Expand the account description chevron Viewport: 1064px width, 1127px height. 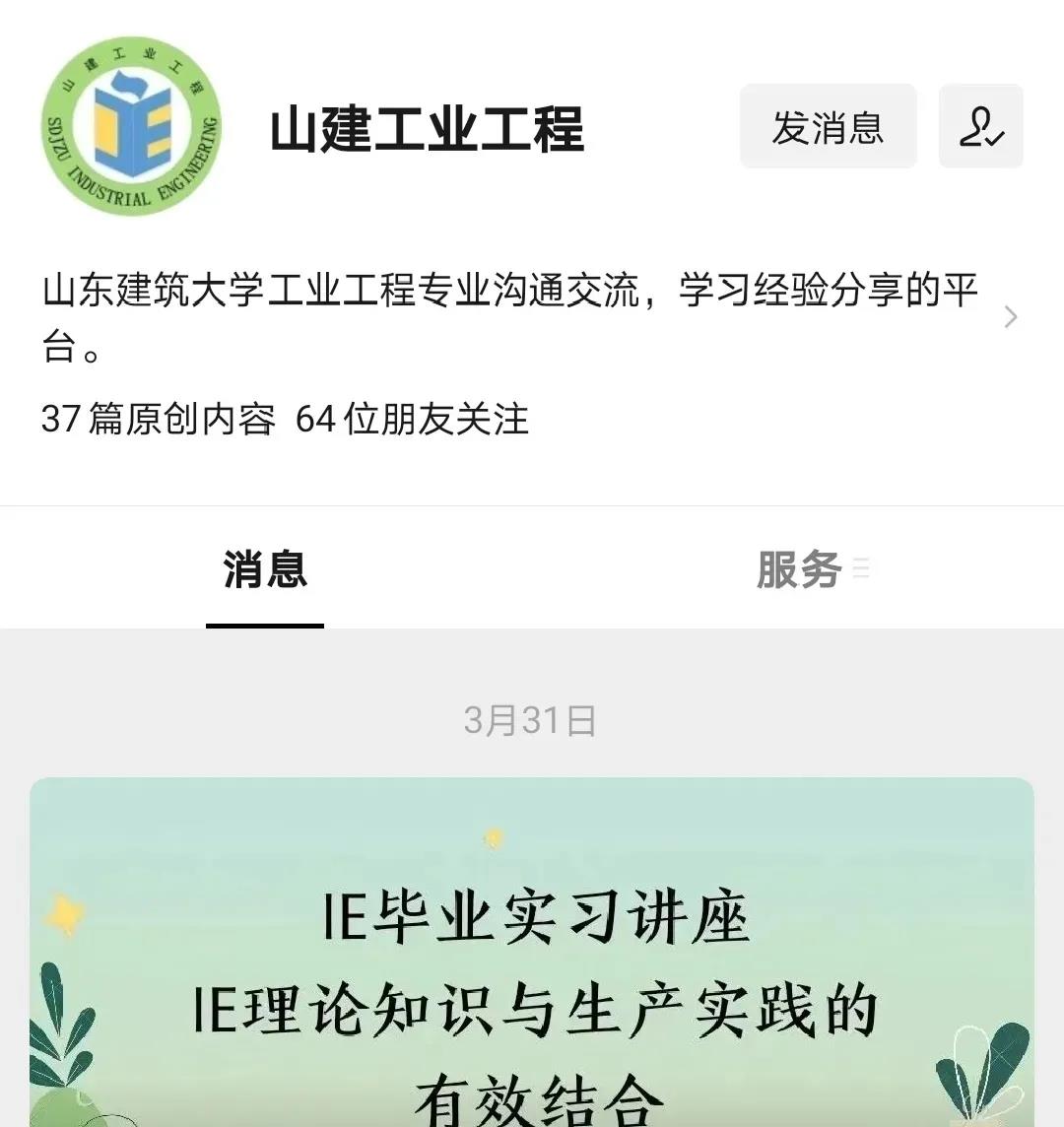[1010, 317]
